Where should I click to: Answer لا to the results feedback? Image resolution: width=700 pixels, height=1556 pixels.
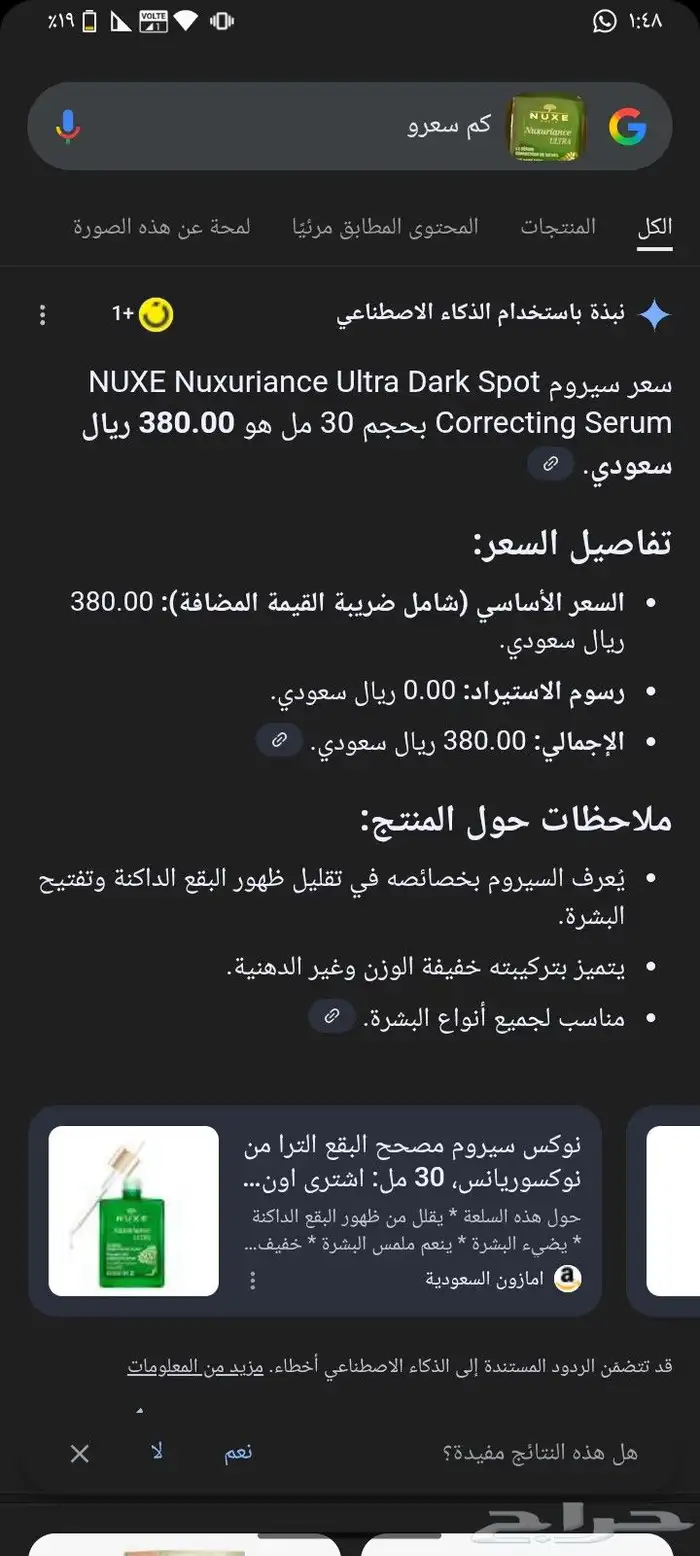(157, 1453)
